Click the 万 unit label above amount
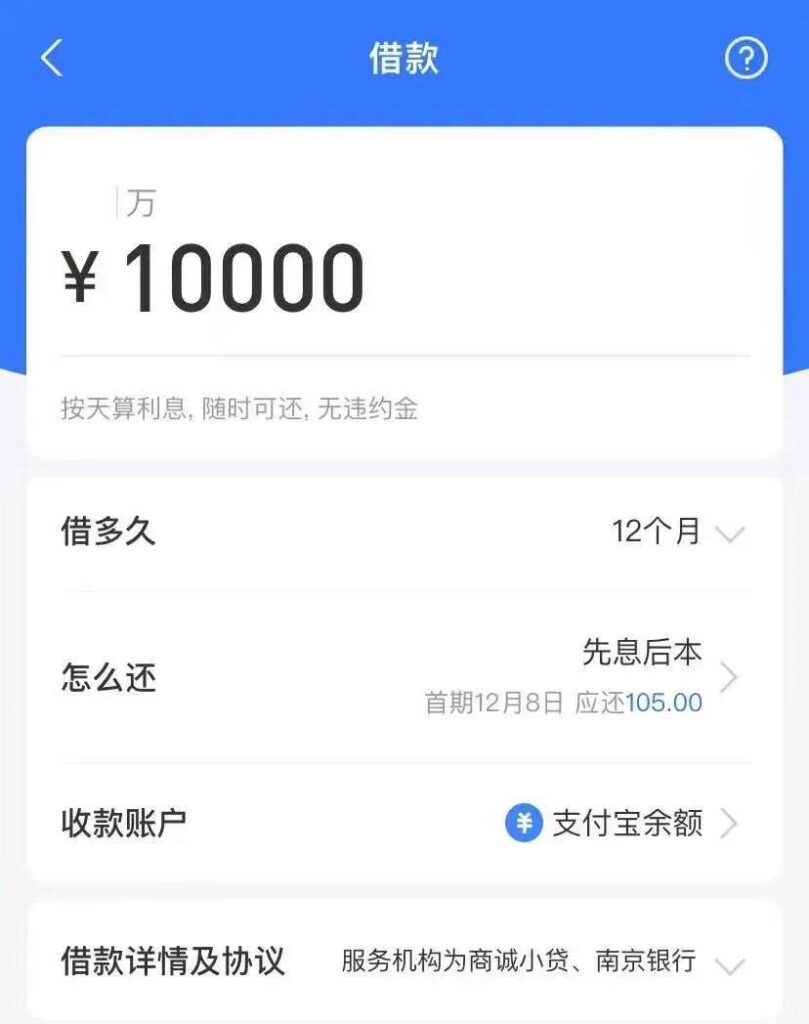 (141, 202)
